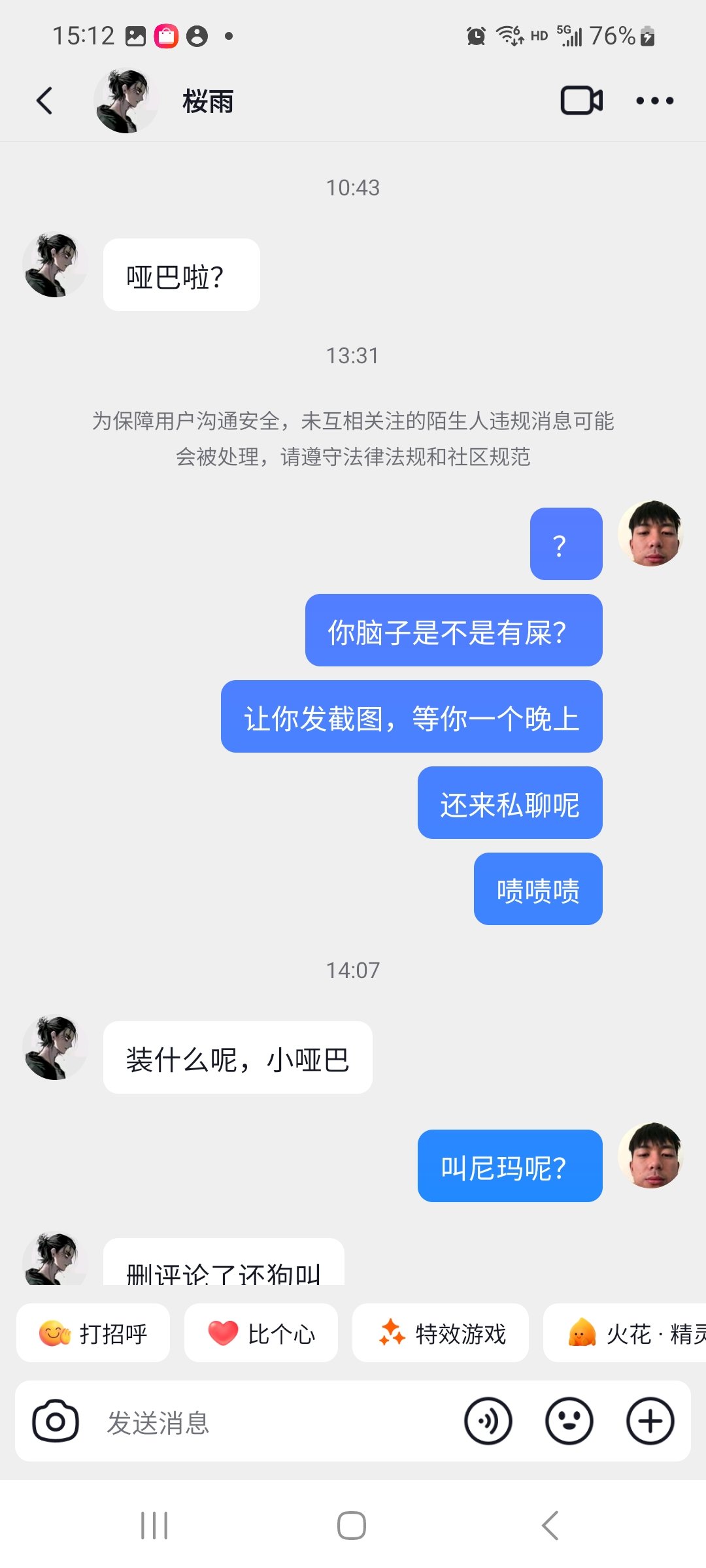Go back from the 桜雨 chat
The width and height of the screenshot is (706, 1568).
[44, 101]
